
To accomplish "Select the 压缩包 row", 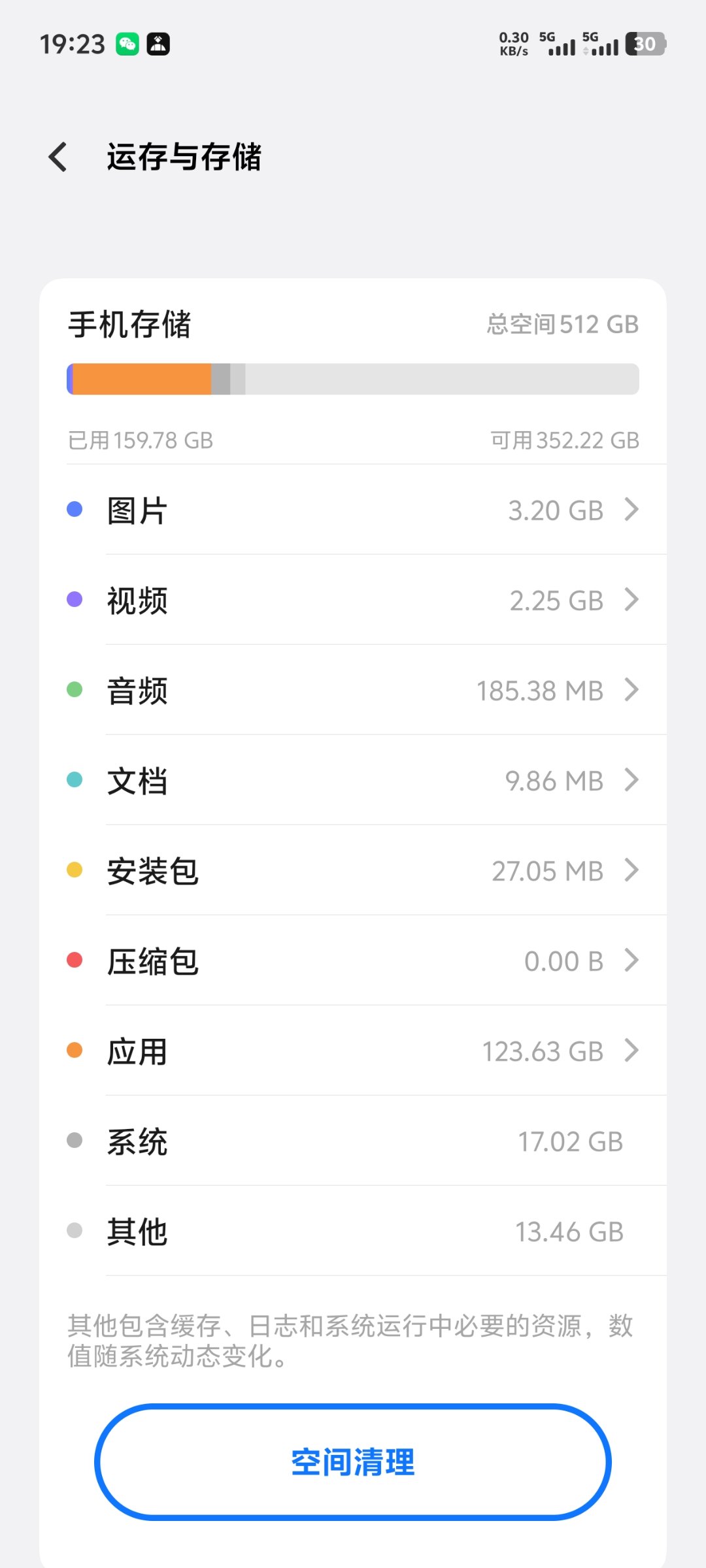I will click(x=353, y=960).
